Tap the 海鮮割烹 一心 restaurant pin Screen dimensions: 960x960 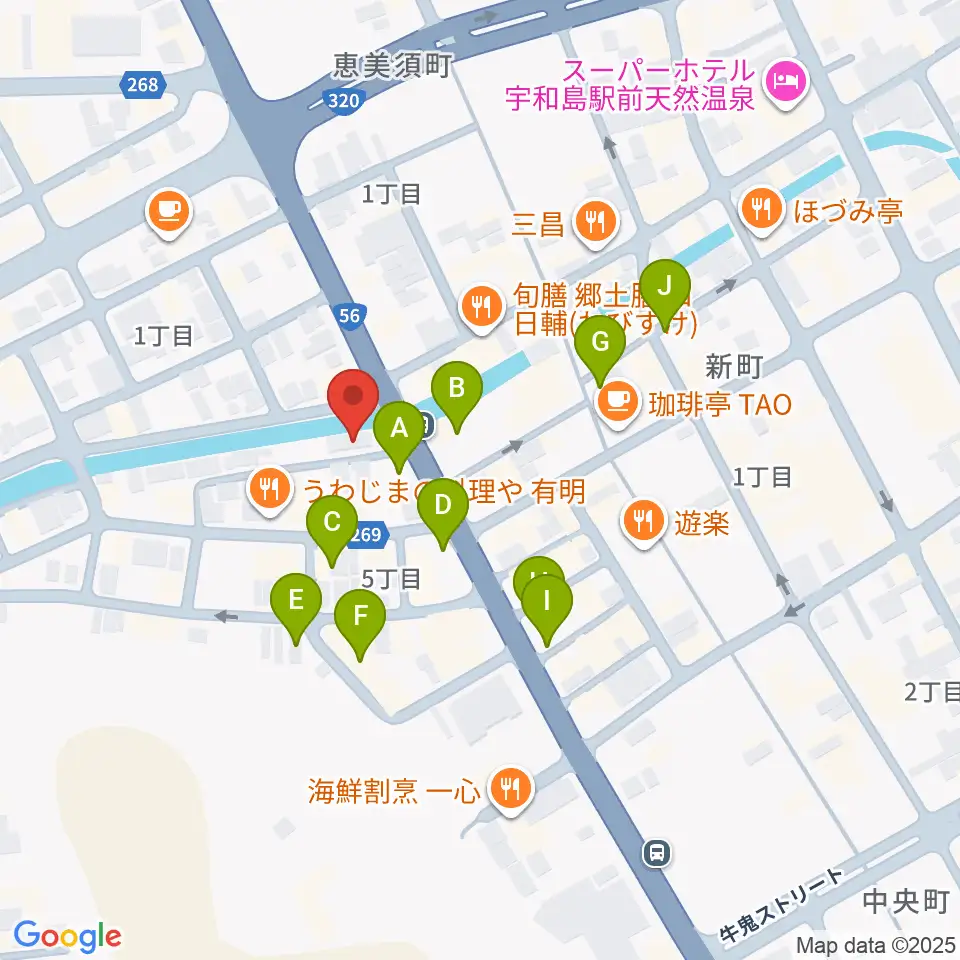[x=511, y=791]
